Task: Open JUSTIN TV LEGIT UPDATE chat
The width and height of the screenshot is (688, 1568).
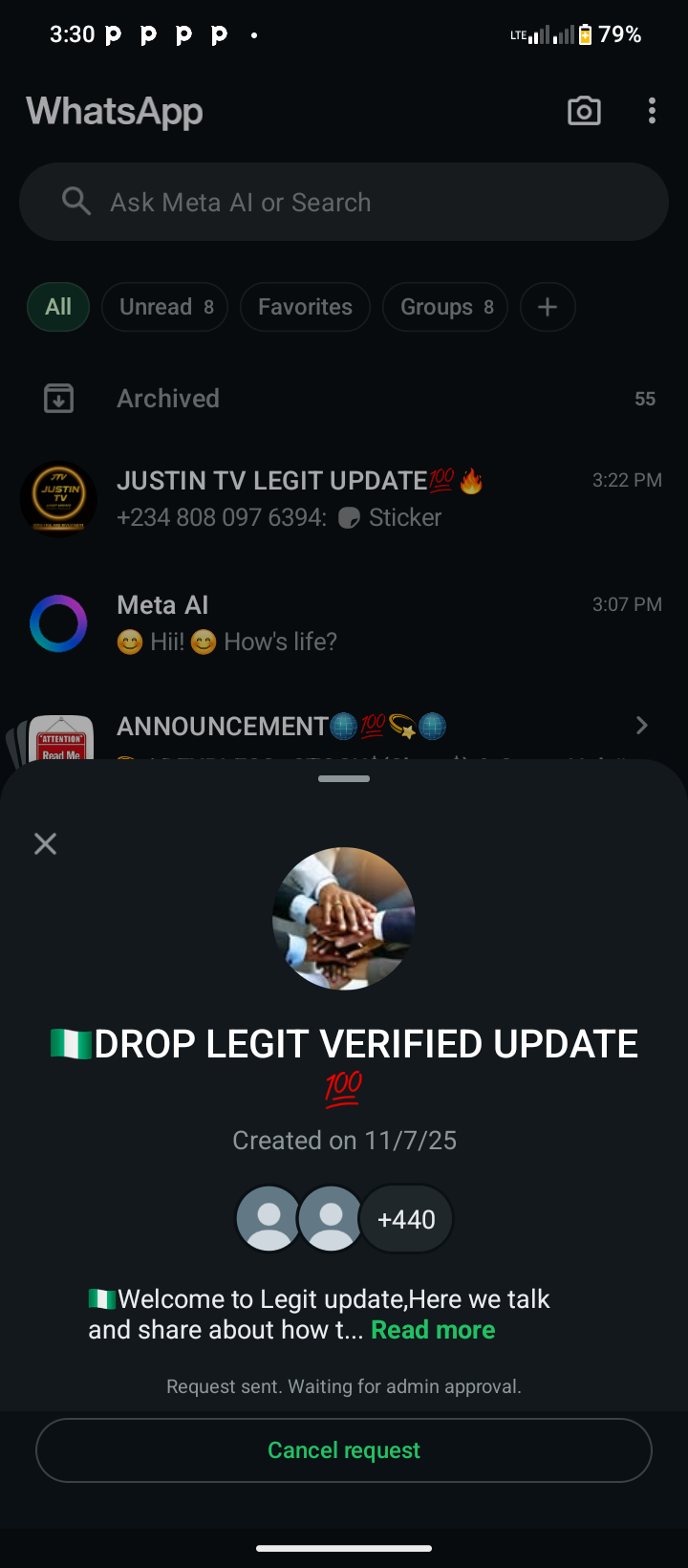Action: (x=344, y=498)
